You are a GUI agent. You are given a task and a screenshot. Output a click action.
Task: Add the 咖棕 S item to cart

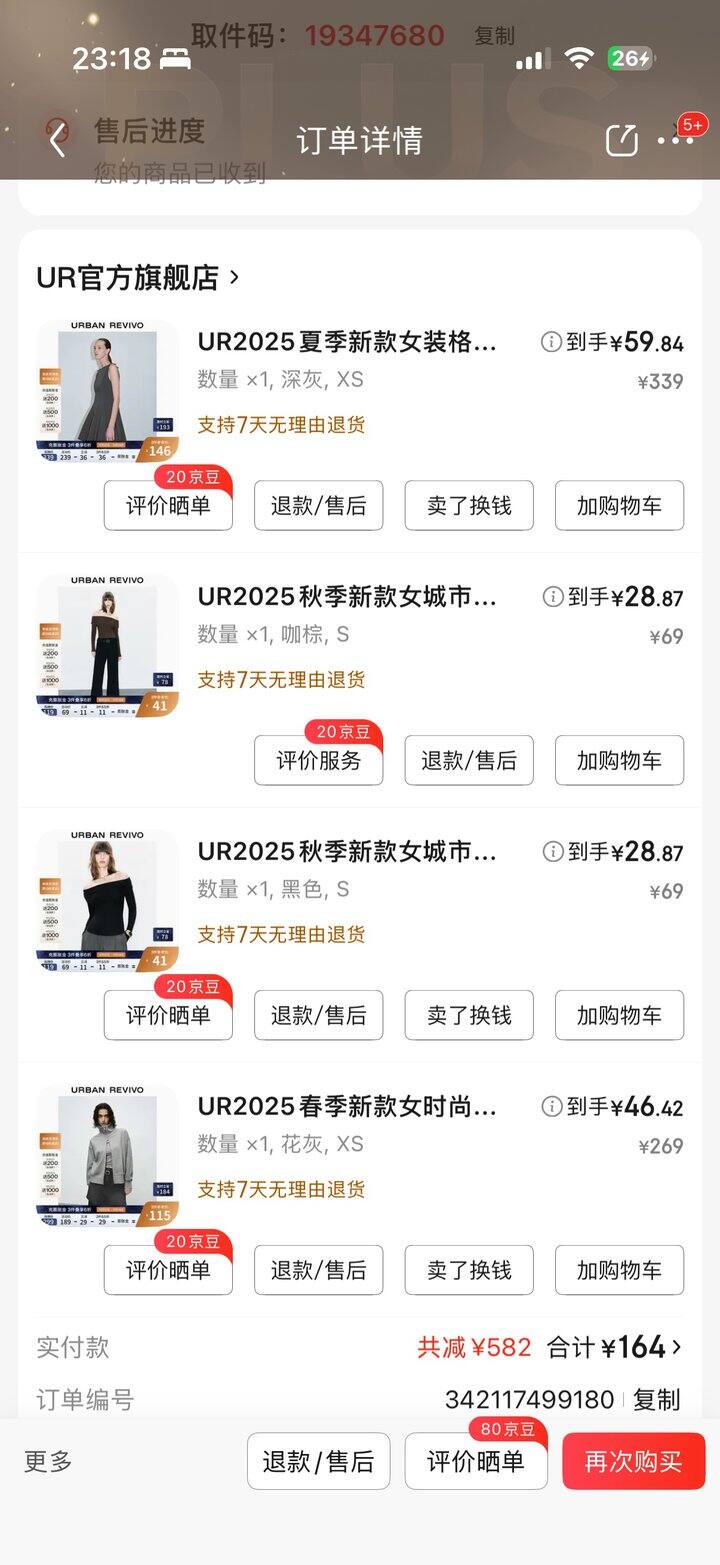point(619,761)
